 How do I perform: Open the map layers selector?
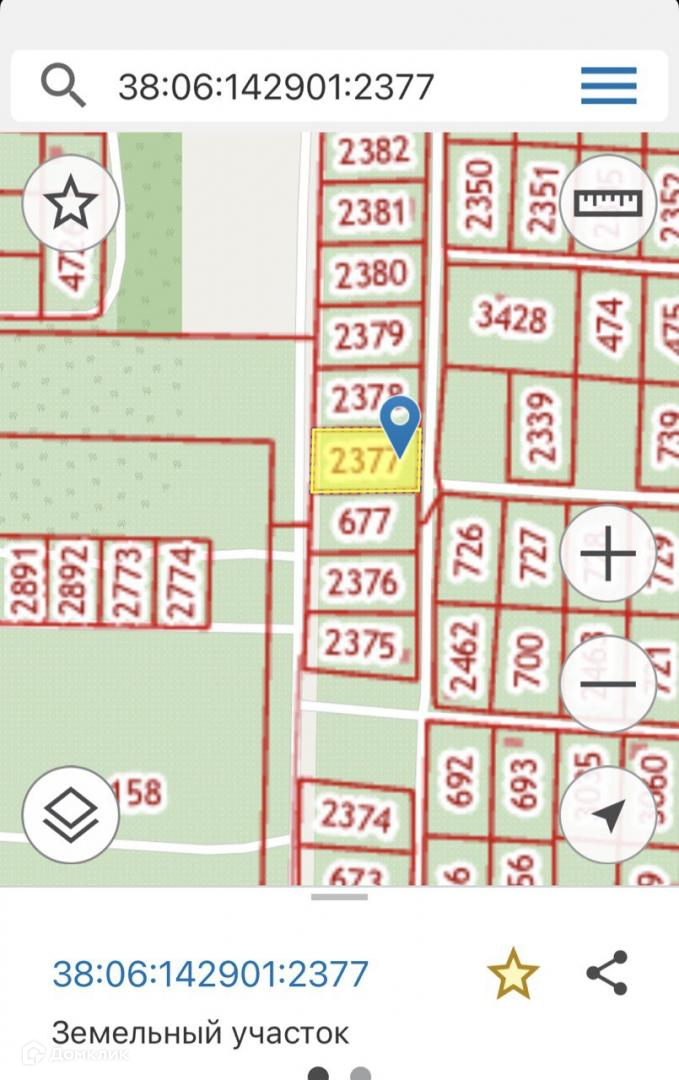click(x=71, y=815)
